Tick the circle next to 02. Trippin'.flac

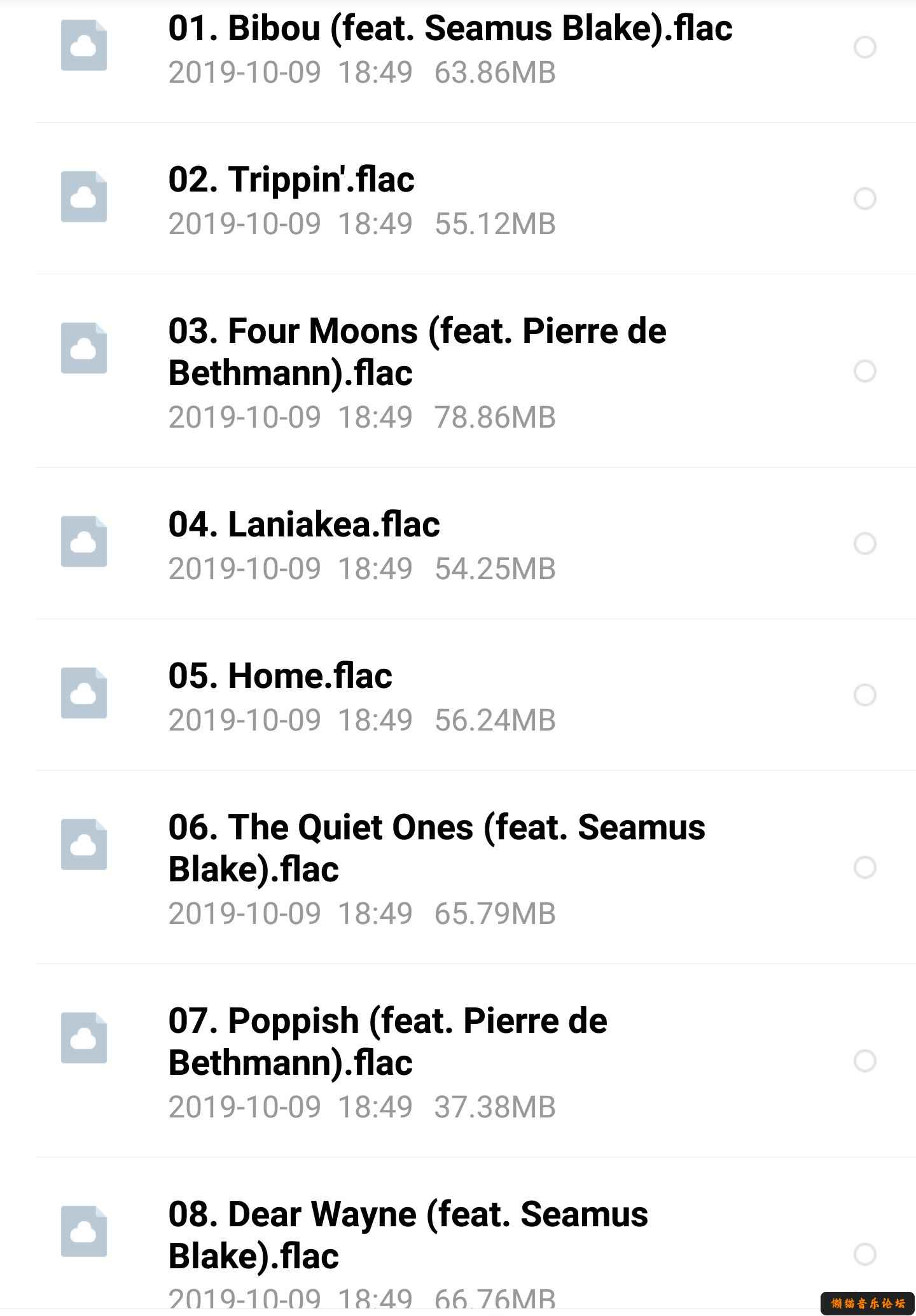864,199
